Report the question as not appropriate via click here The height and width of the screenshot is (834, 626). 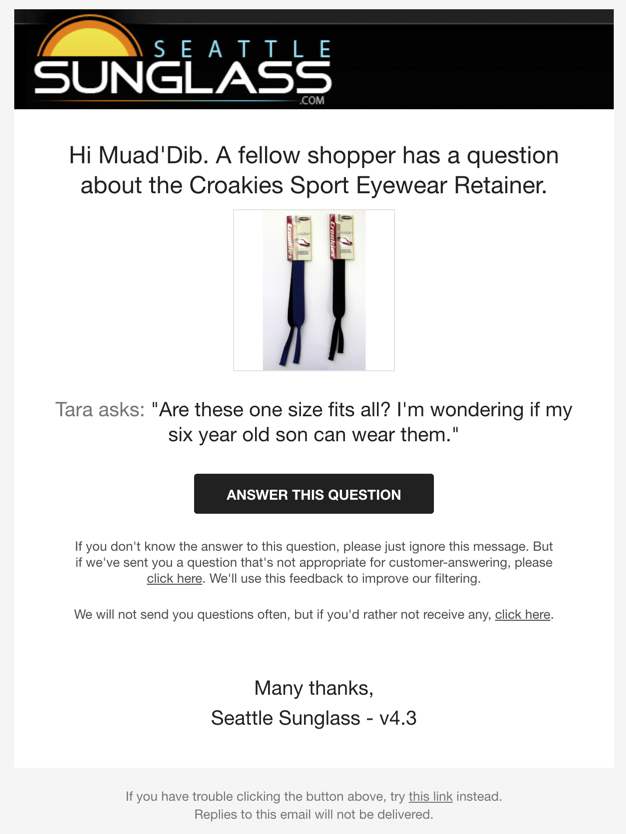point(174,579)
